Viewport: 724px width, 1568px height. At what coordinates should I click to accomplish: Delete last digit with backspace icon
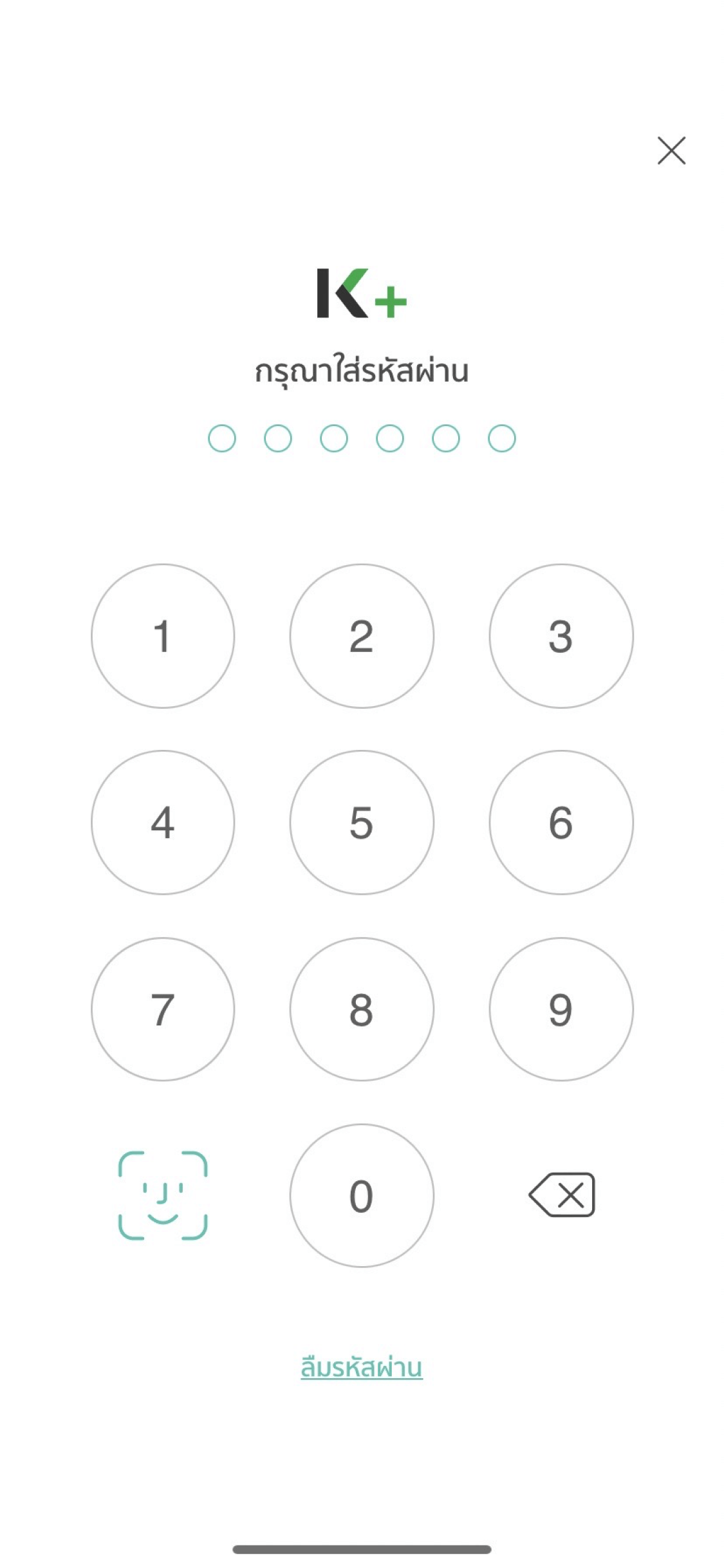point(562,1195)
